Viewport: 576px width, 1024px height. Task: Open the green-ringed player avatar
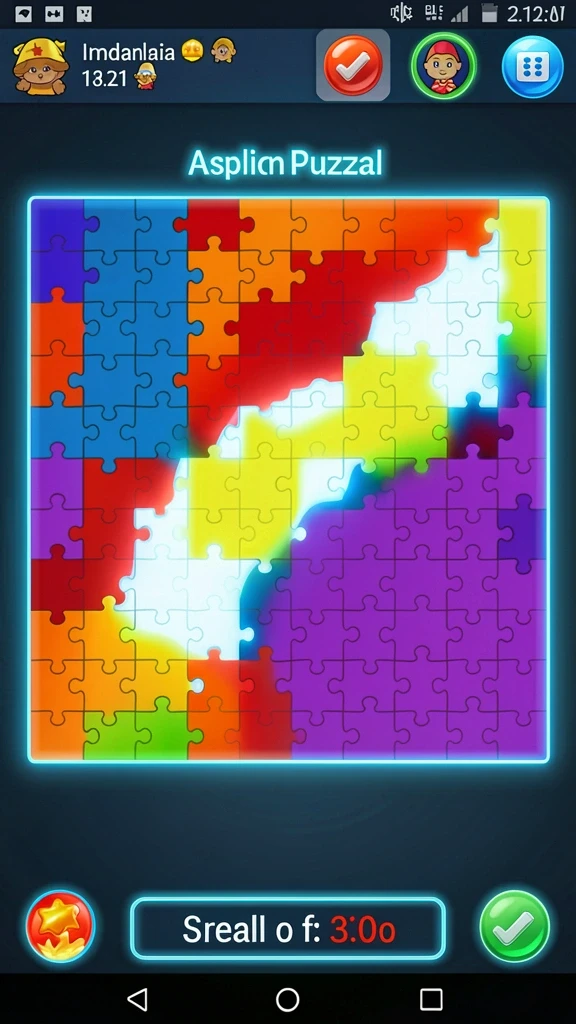443,66
